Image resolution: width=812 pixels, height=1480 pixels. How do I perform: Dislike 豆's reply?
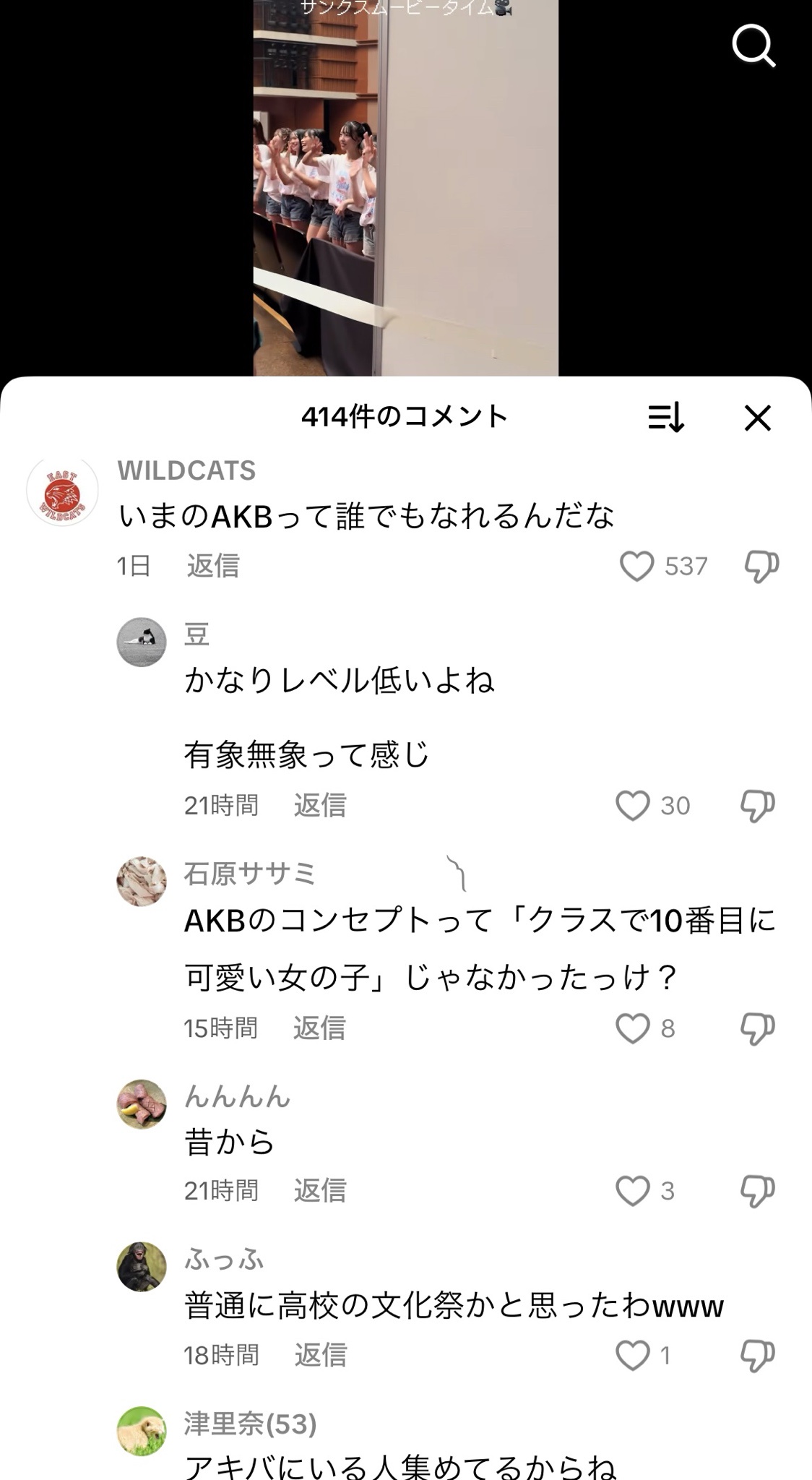click(758, 805)
